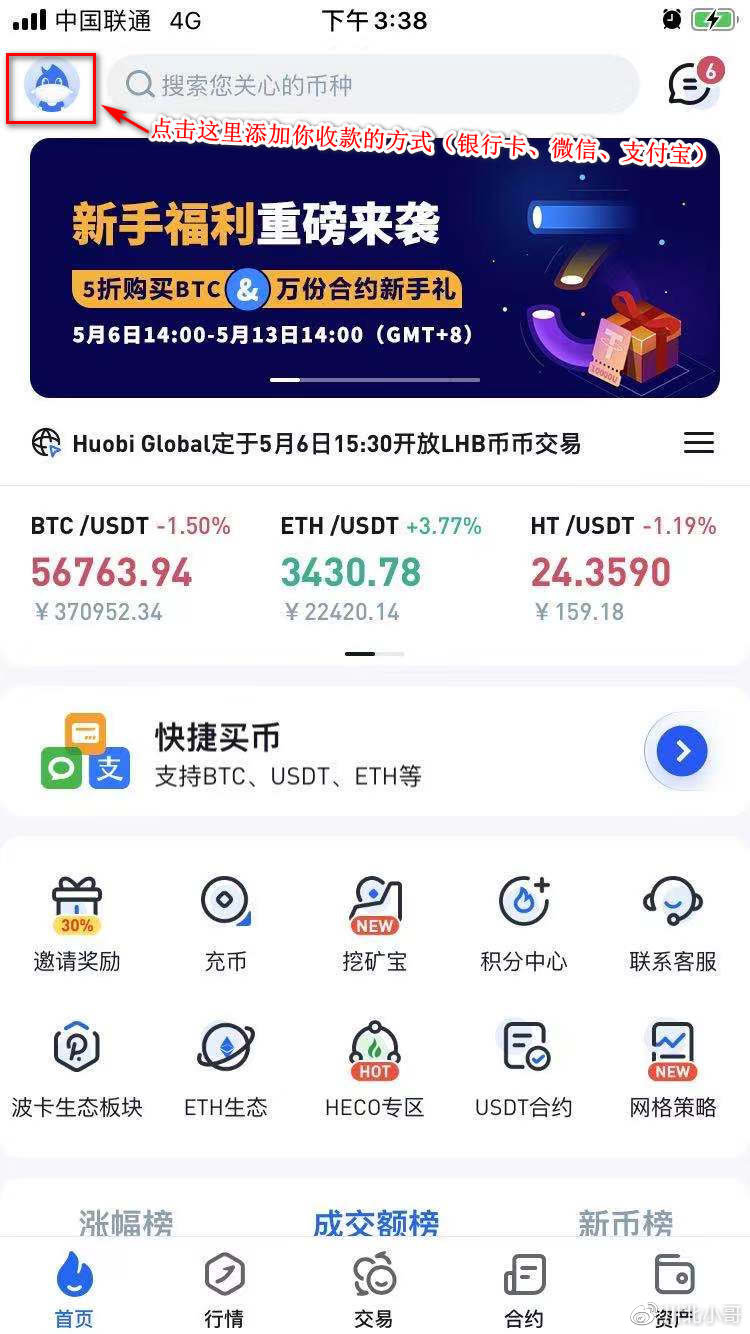Screen dimensions: 750x1334
Task: Switch to the 交易 trade tab
Action: pos(373,1290)
